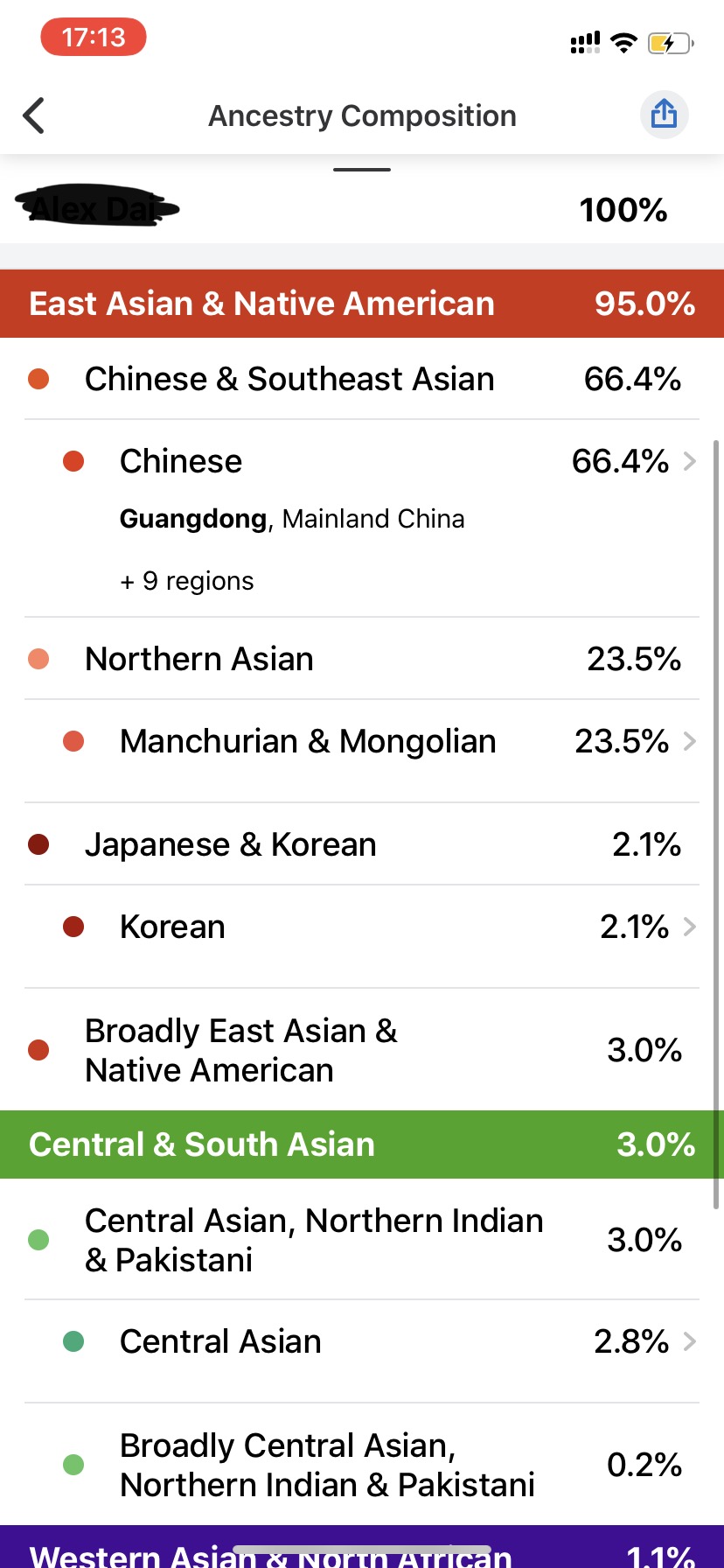Open the Chinese 66.4% details
This screenshot has width=724, height=1568.
click(x=362, y=518)
